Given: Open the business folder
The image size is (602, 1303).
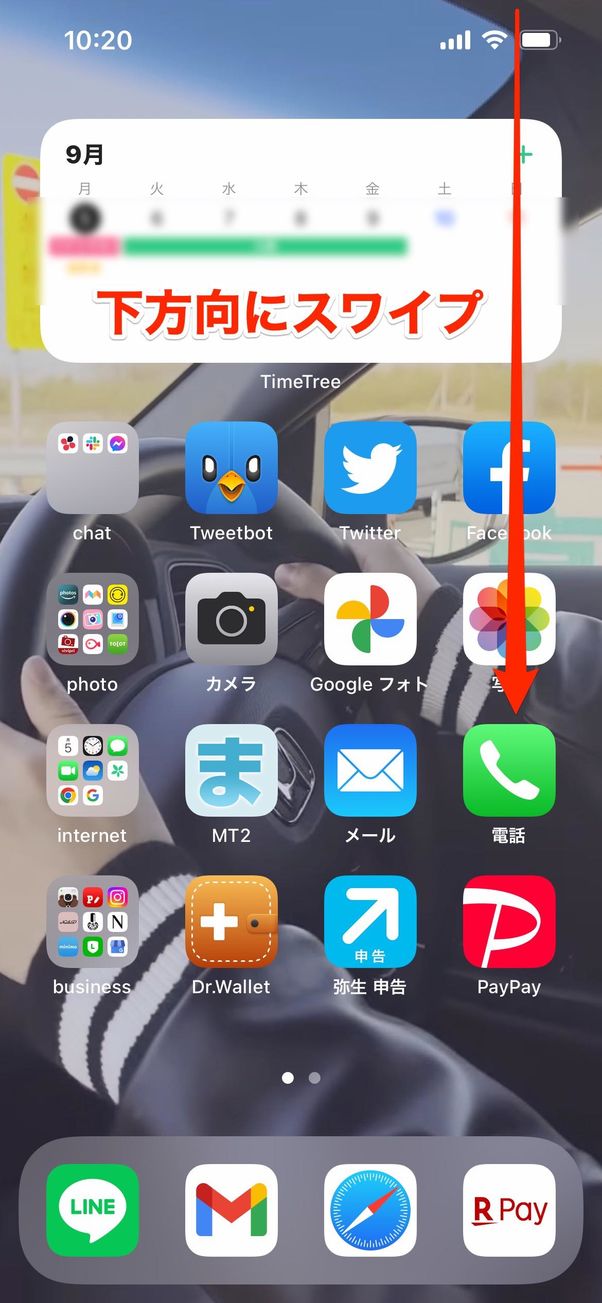Looking at the screenshot, I should 92,921.
